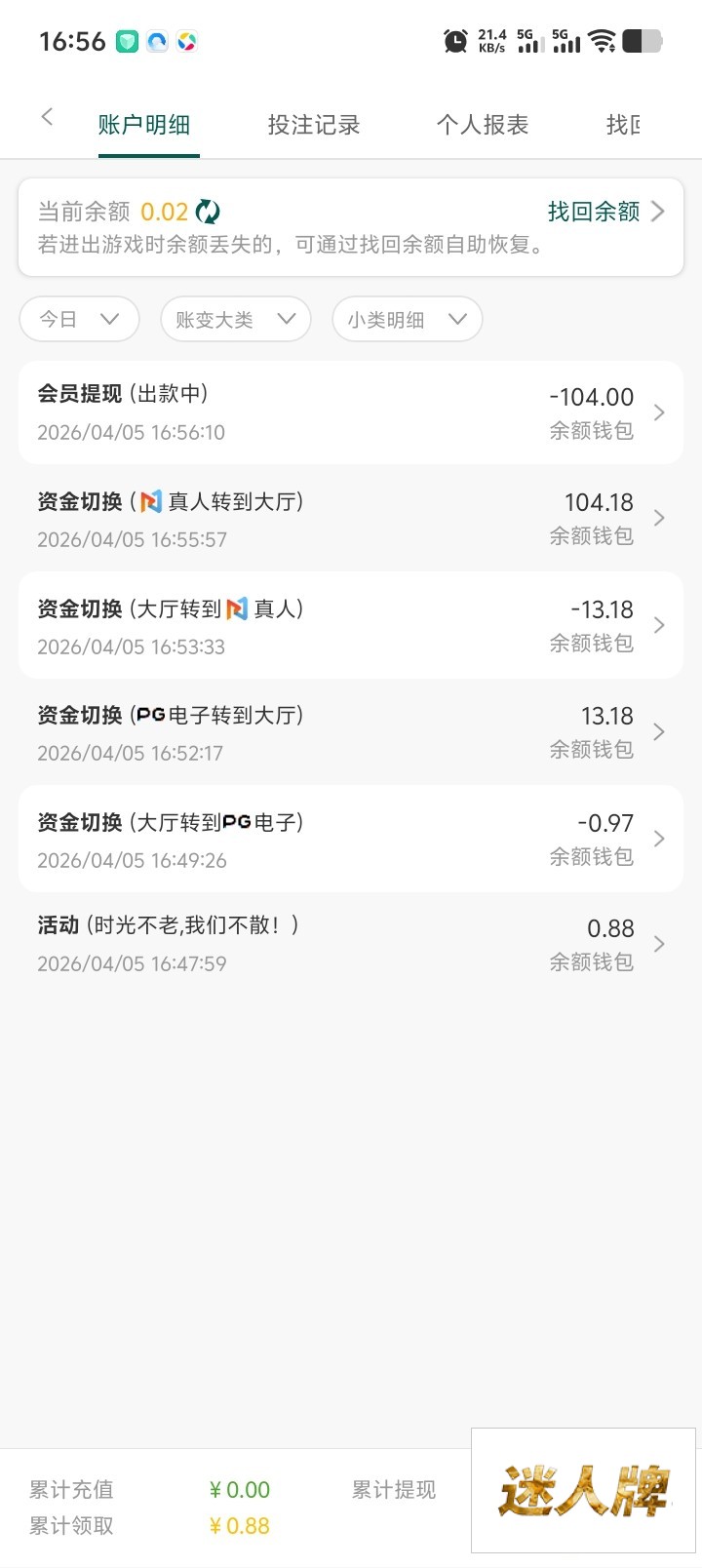702x1568 pixels.
Task: Expand the 账变大类 filter dropdown
Action: (235, 319)
